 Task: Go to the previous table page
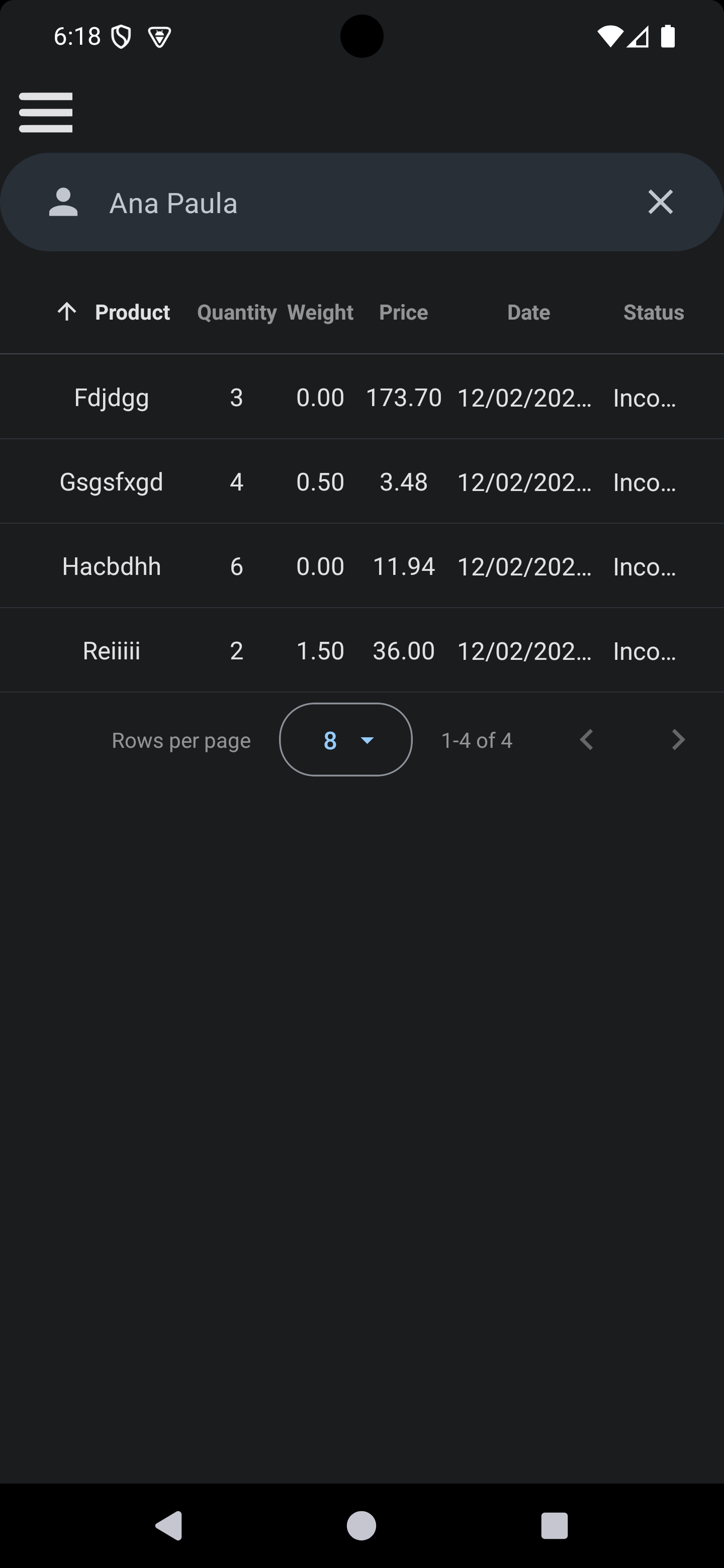(586, 740)
